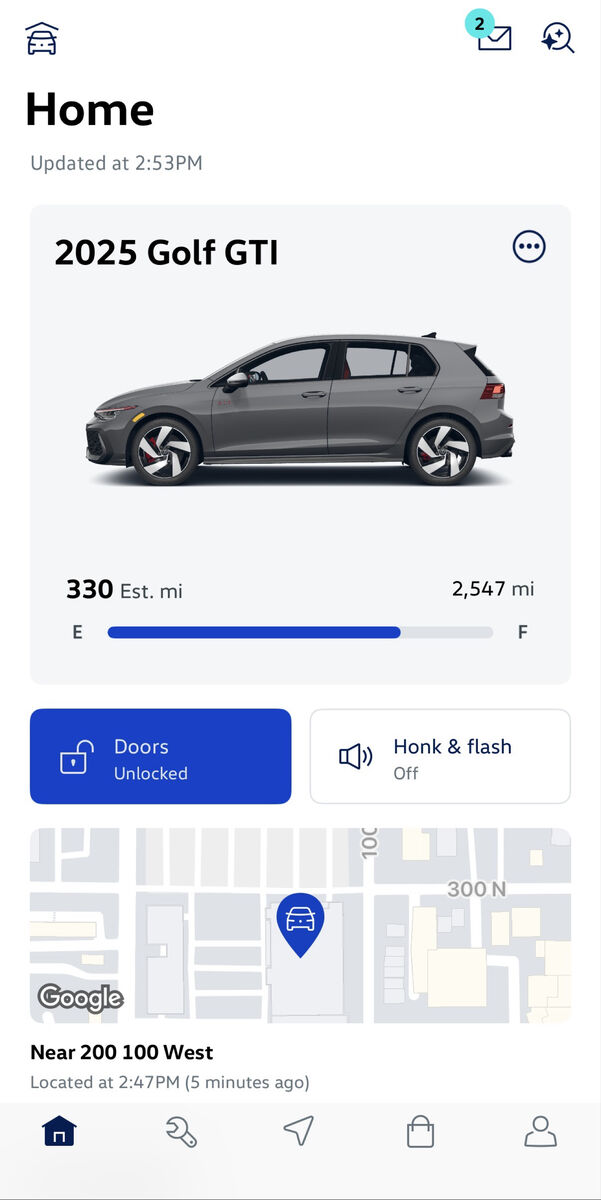Open the 2025 Golf GTI options menu
601x1200 pixels.
pos(529,246)
